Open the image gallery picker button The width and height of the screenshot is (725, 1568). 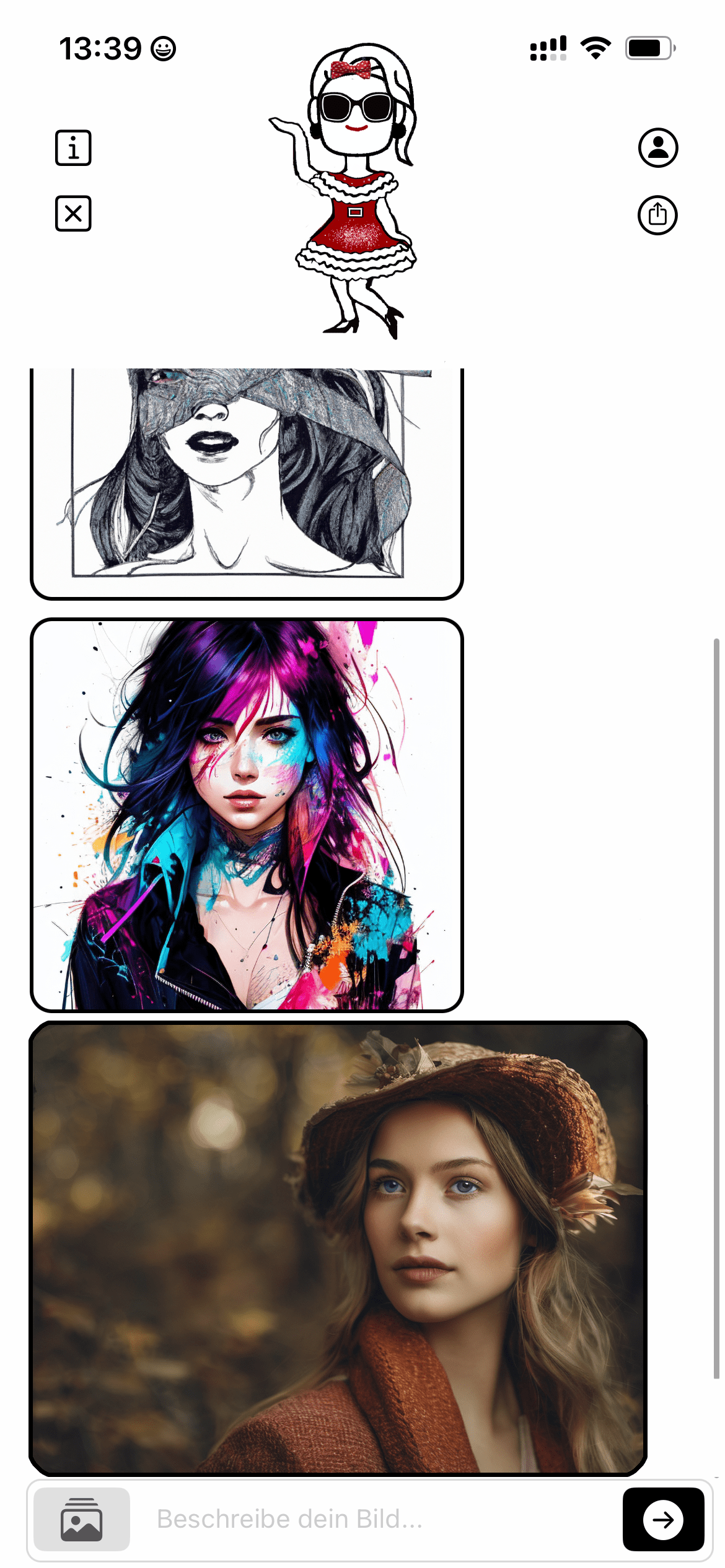click(82, 1519)
